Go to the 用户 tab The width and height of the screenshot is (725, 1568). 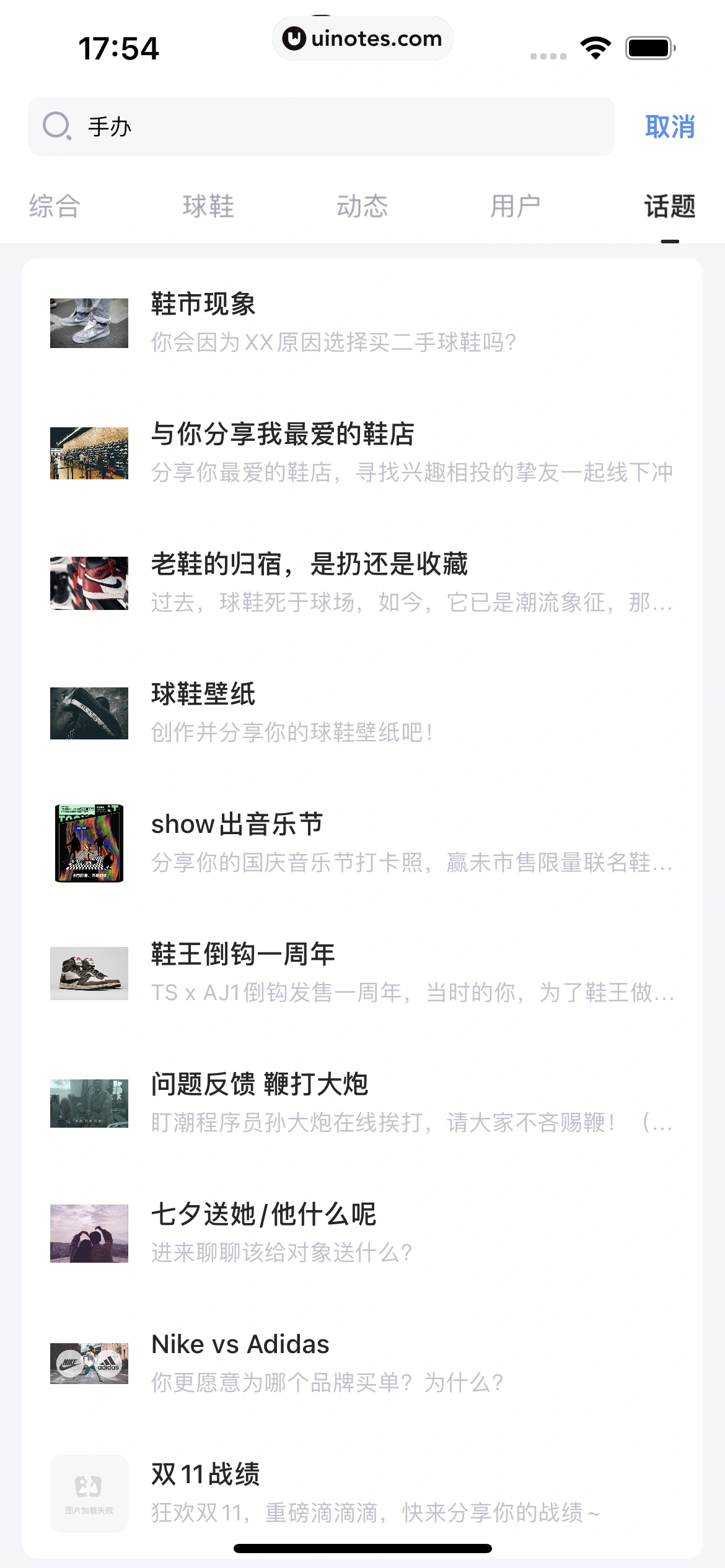[x=516, y=206]
